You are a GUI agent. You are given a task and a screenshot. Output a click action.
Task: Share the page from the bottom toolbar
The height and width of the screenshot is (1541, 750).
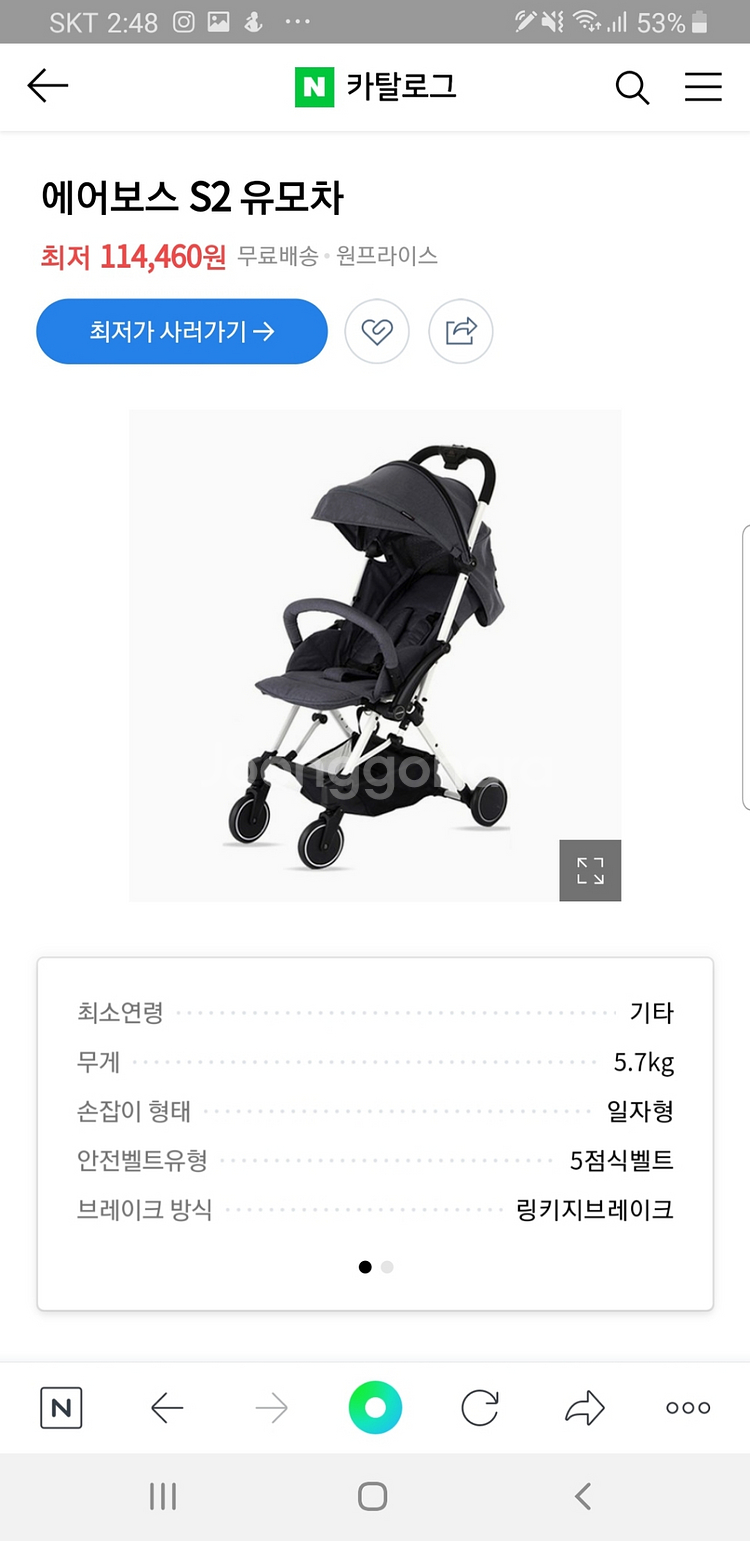(x=584, y=1408)
